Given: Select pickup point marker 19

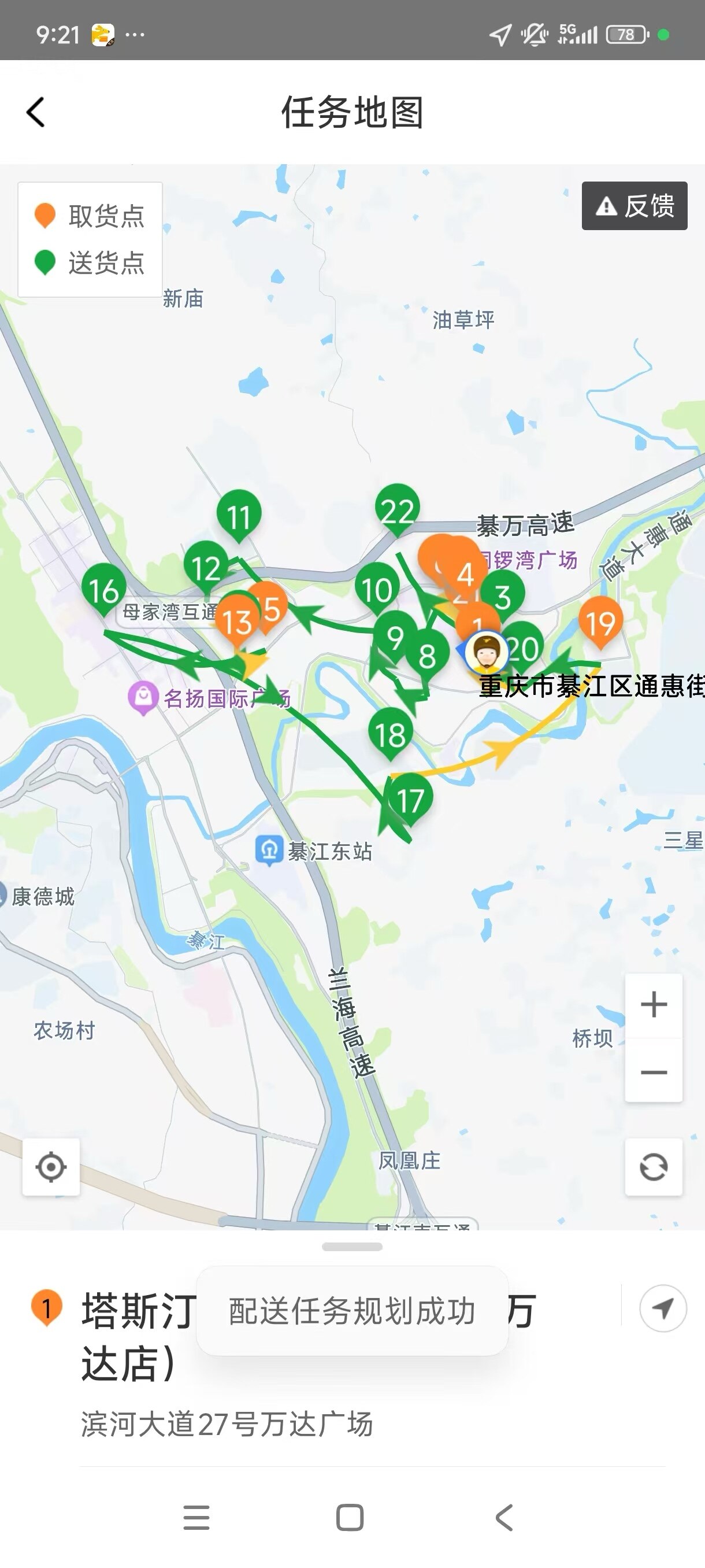Looking at the screenshot, I should coord(600,622).
